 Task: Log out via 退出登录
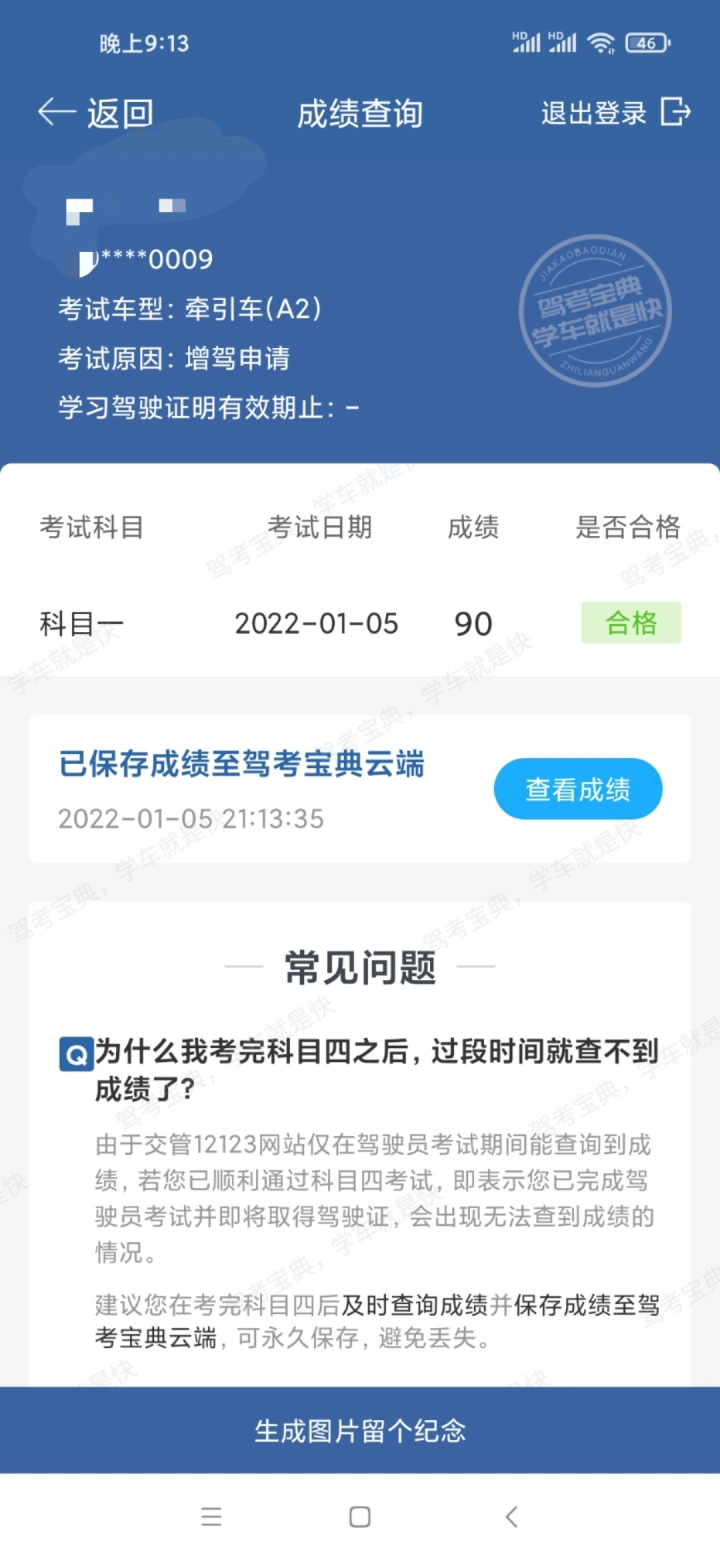click(616, 113)
